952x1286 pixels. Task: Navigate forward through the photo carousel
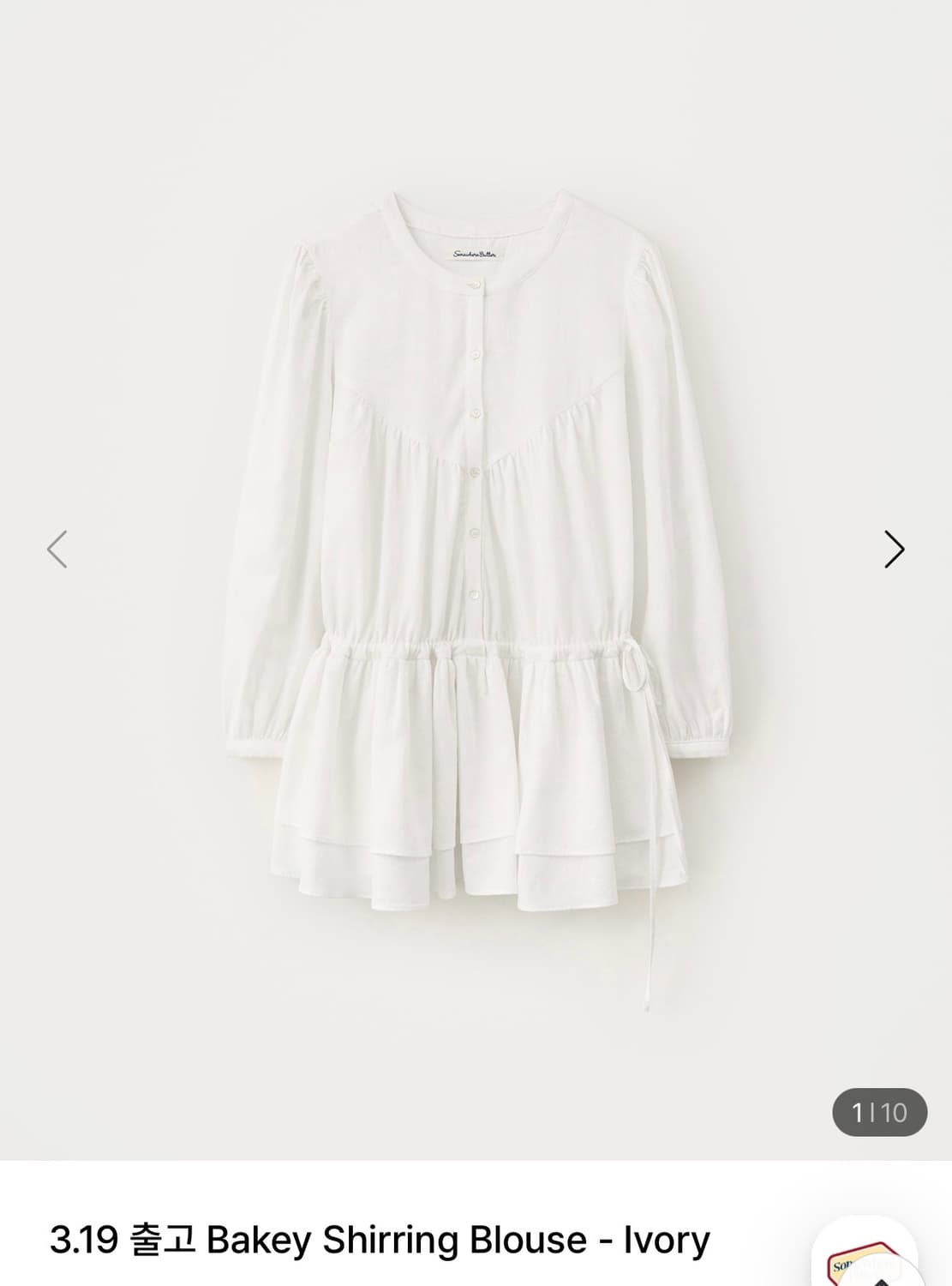pos(896,547)
